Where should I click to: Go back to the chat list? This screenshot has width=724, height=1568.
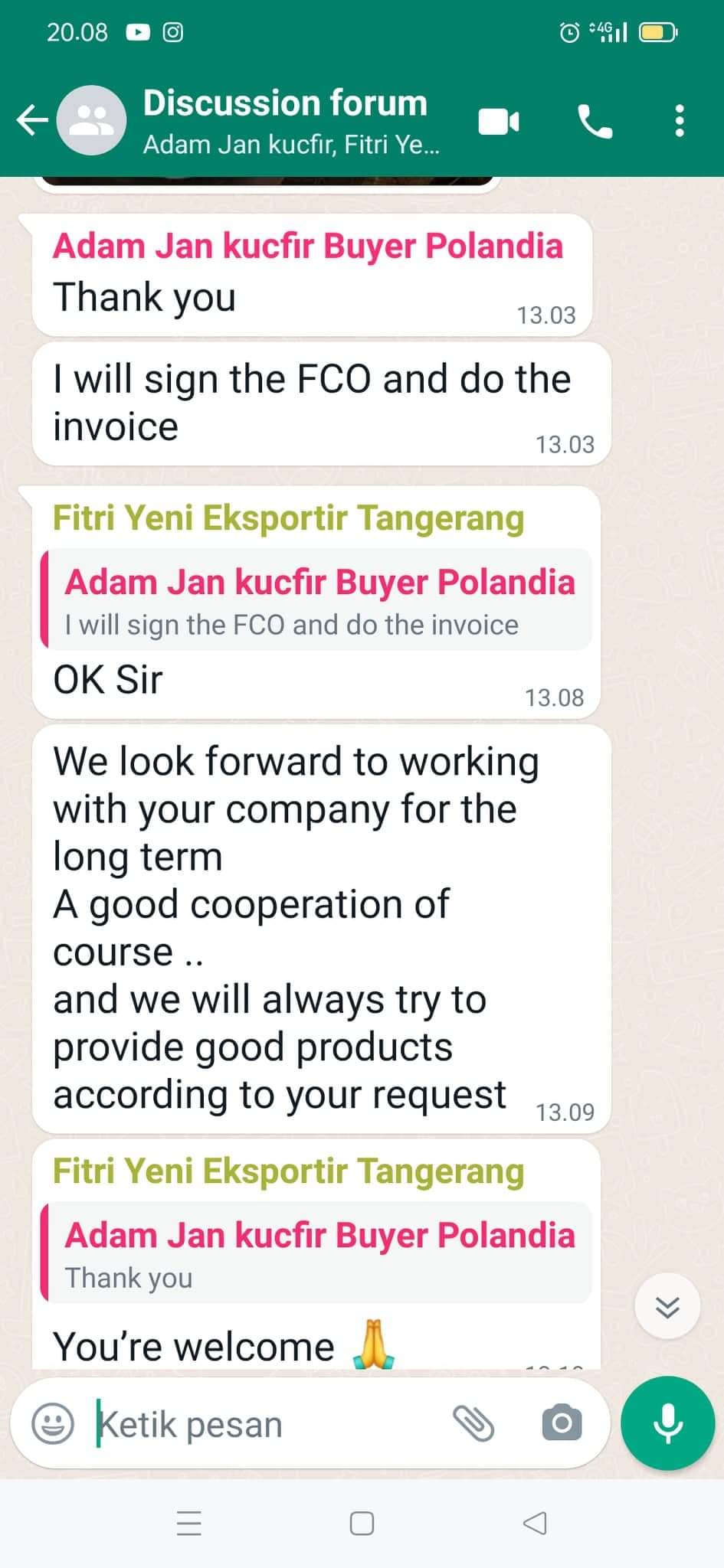pos(32,120)
